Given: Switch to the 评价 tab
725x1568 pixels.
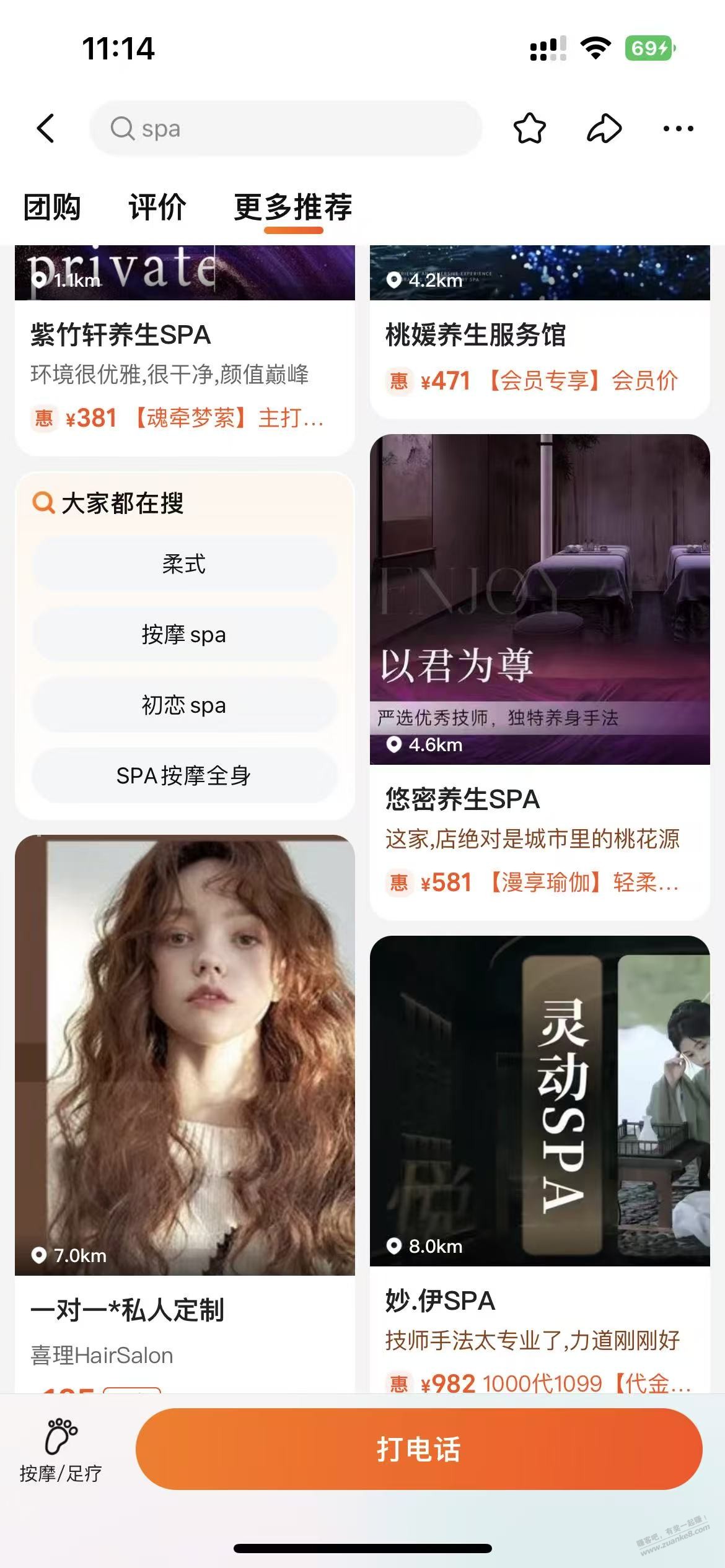Looking at the screenshot, I should click(x=157, y=207).
